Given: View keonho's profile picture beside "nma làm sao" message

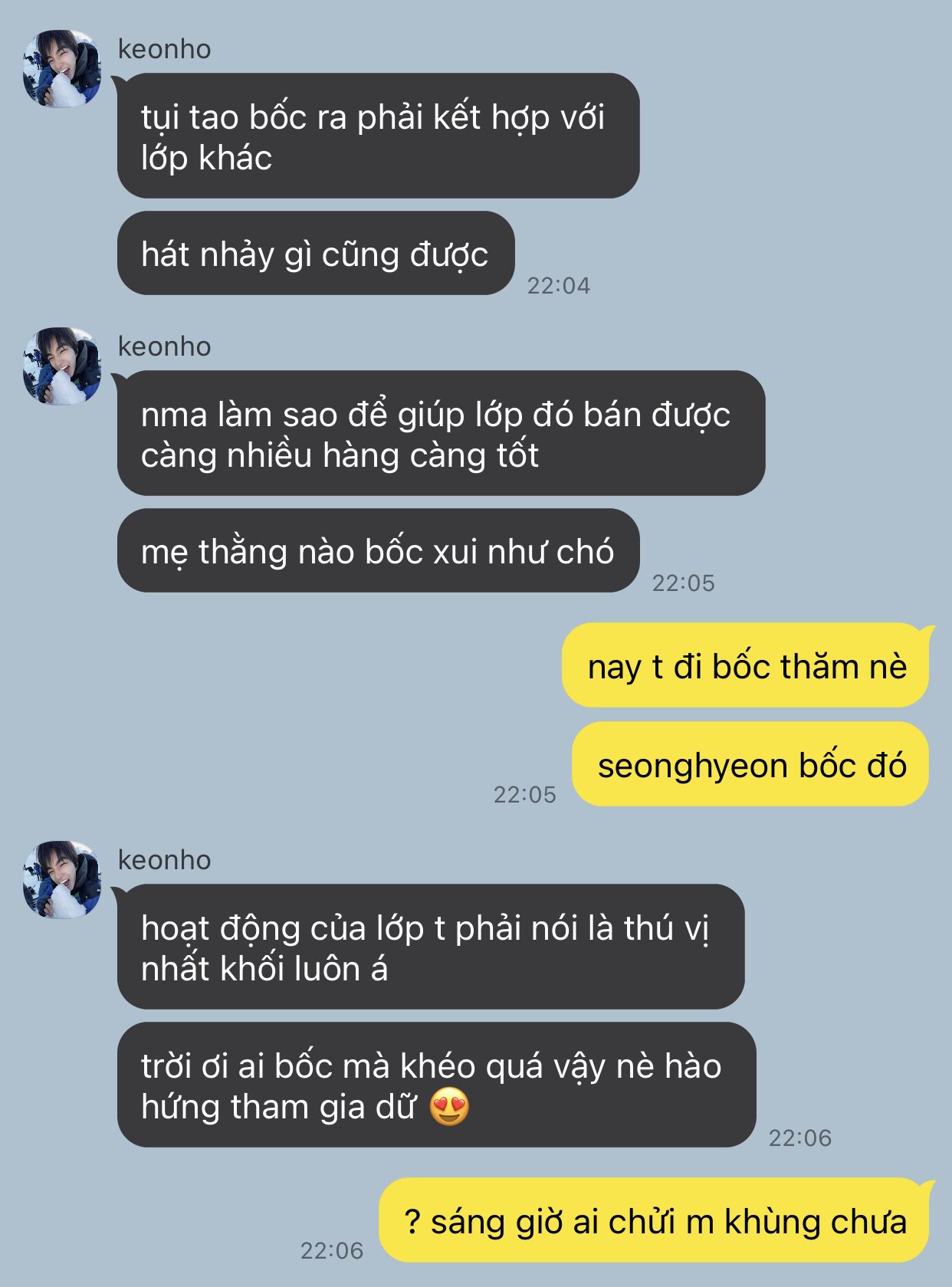Looking at the screenshot, I should pos(62,366).
